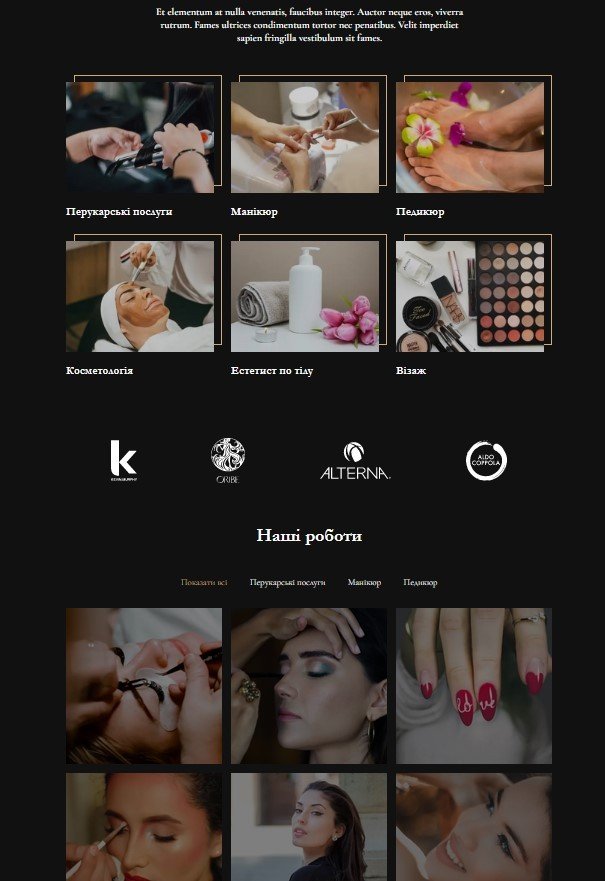This screenshot has height=881, width=605.
Task: Open the Педикюр service card
Action: 470,137
